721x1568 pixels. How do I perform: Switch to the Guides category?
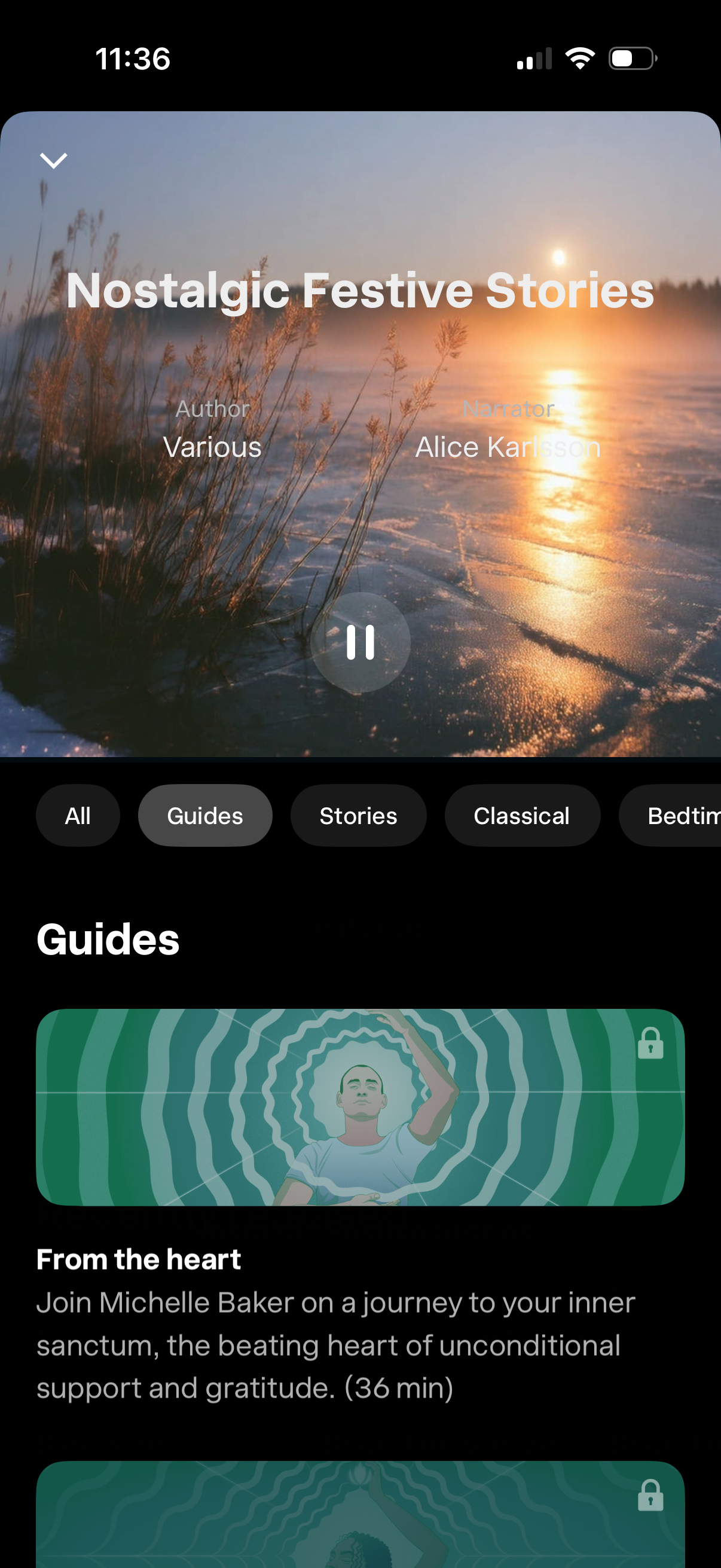click(x=205, y=816)
